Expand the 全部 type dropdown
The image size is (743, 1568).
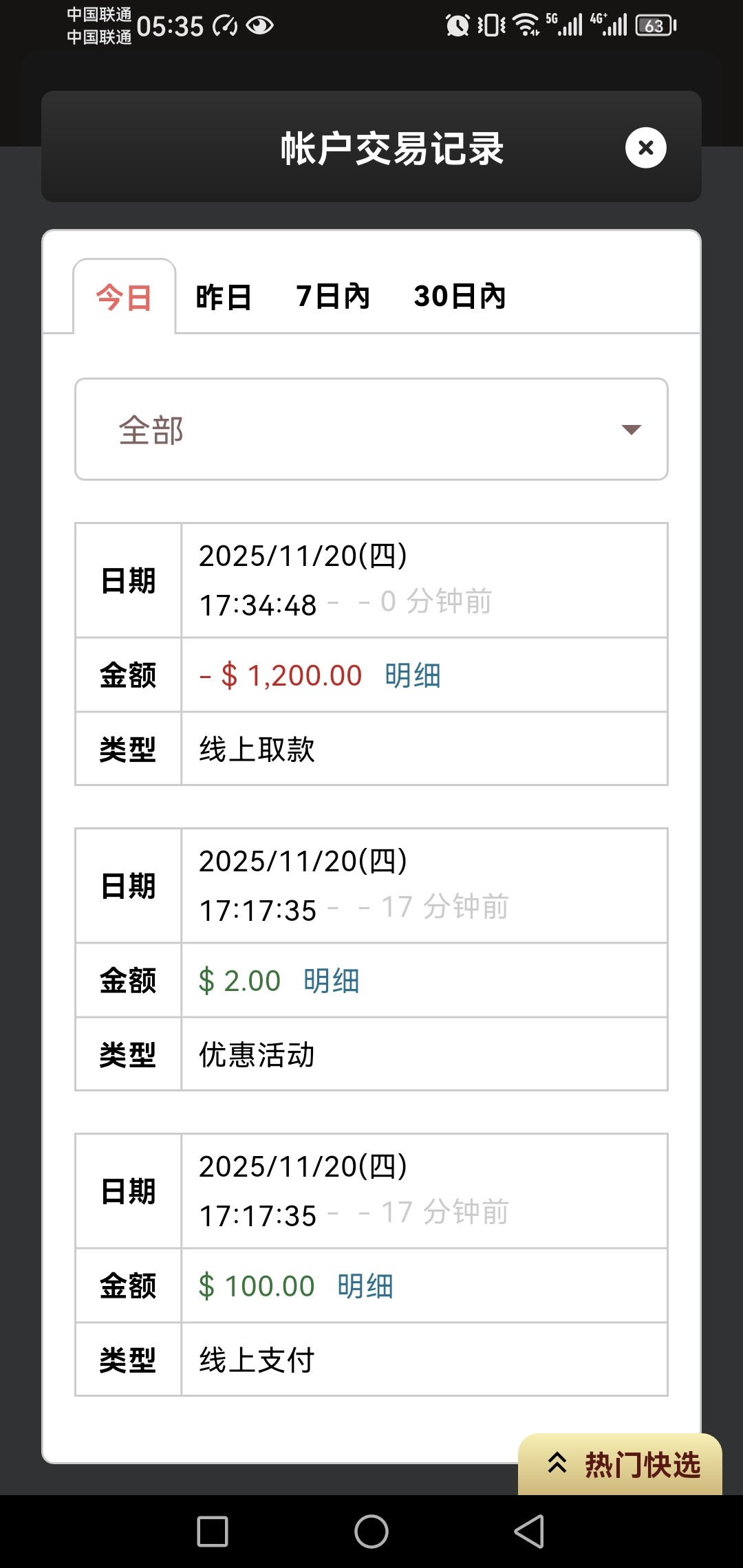(x=371, y=429)
